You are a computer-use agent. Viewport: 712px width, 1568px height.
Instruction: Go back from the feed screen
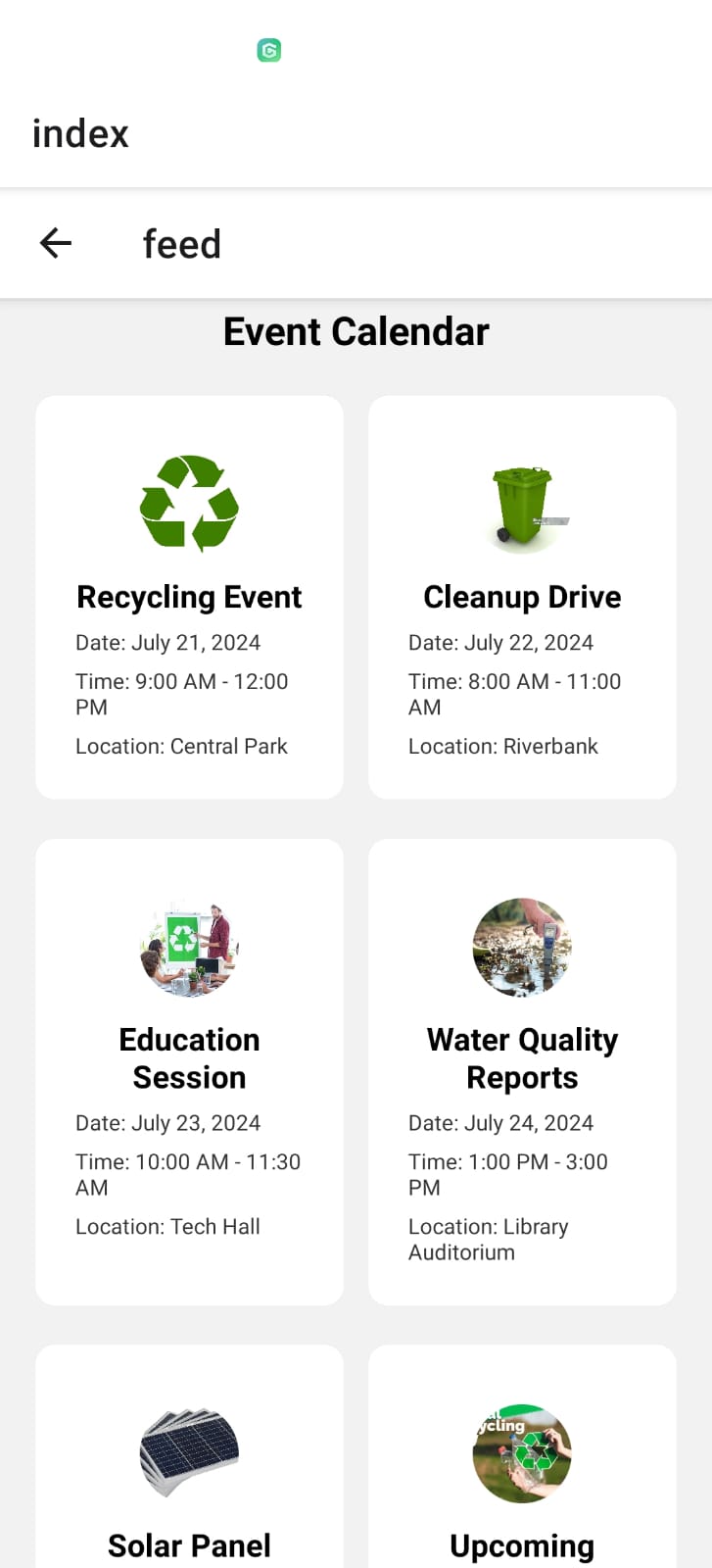pos(56,243)
